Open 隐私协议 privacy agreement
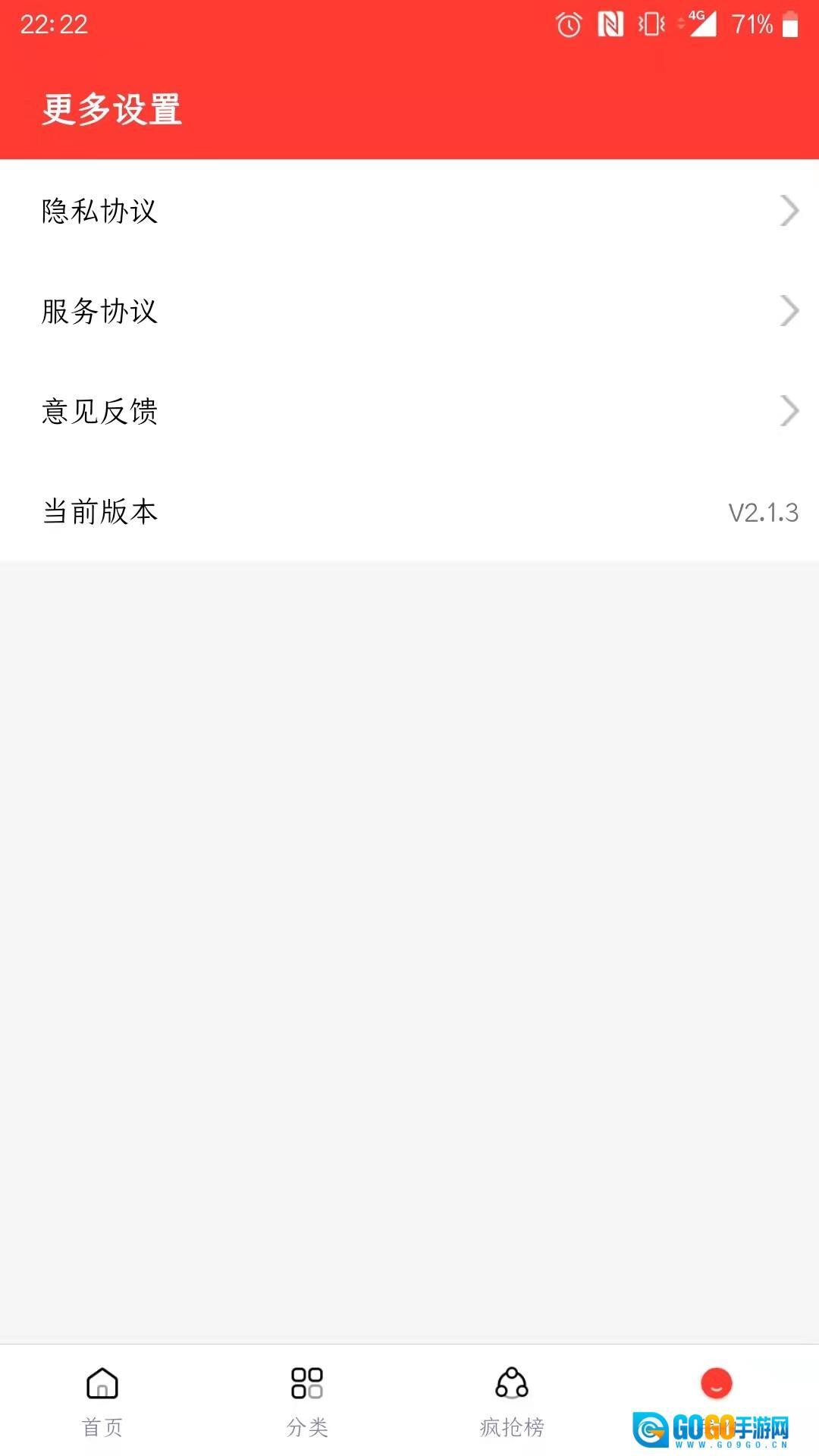This screenshot has height=1456, width=819. [99, 210]
